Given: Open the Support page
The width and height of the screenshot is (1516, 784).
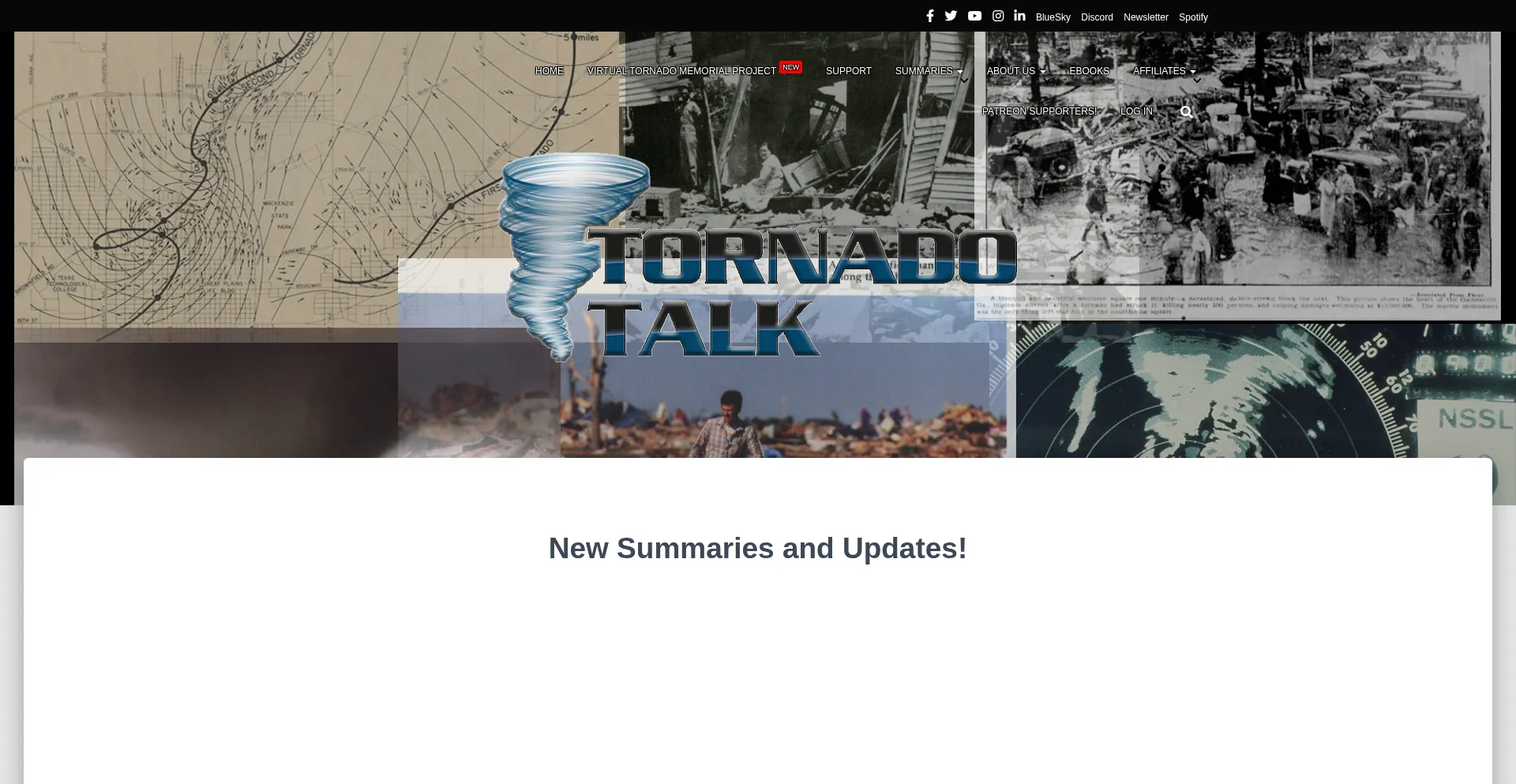Looking at the screenshot, I should [x=849, y=71].
